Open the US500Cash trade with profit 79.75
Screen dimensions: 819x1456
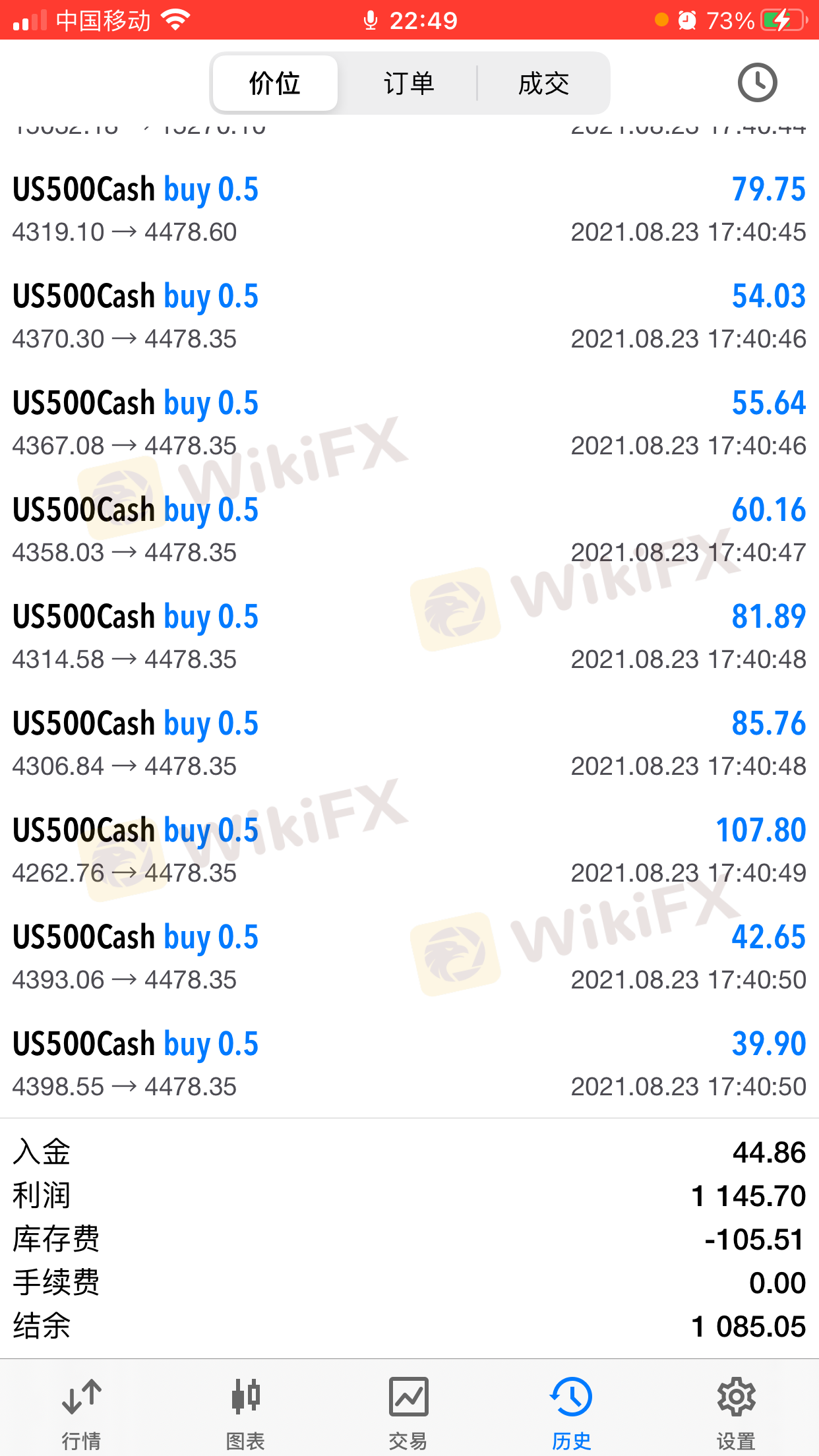pos(409,209)
